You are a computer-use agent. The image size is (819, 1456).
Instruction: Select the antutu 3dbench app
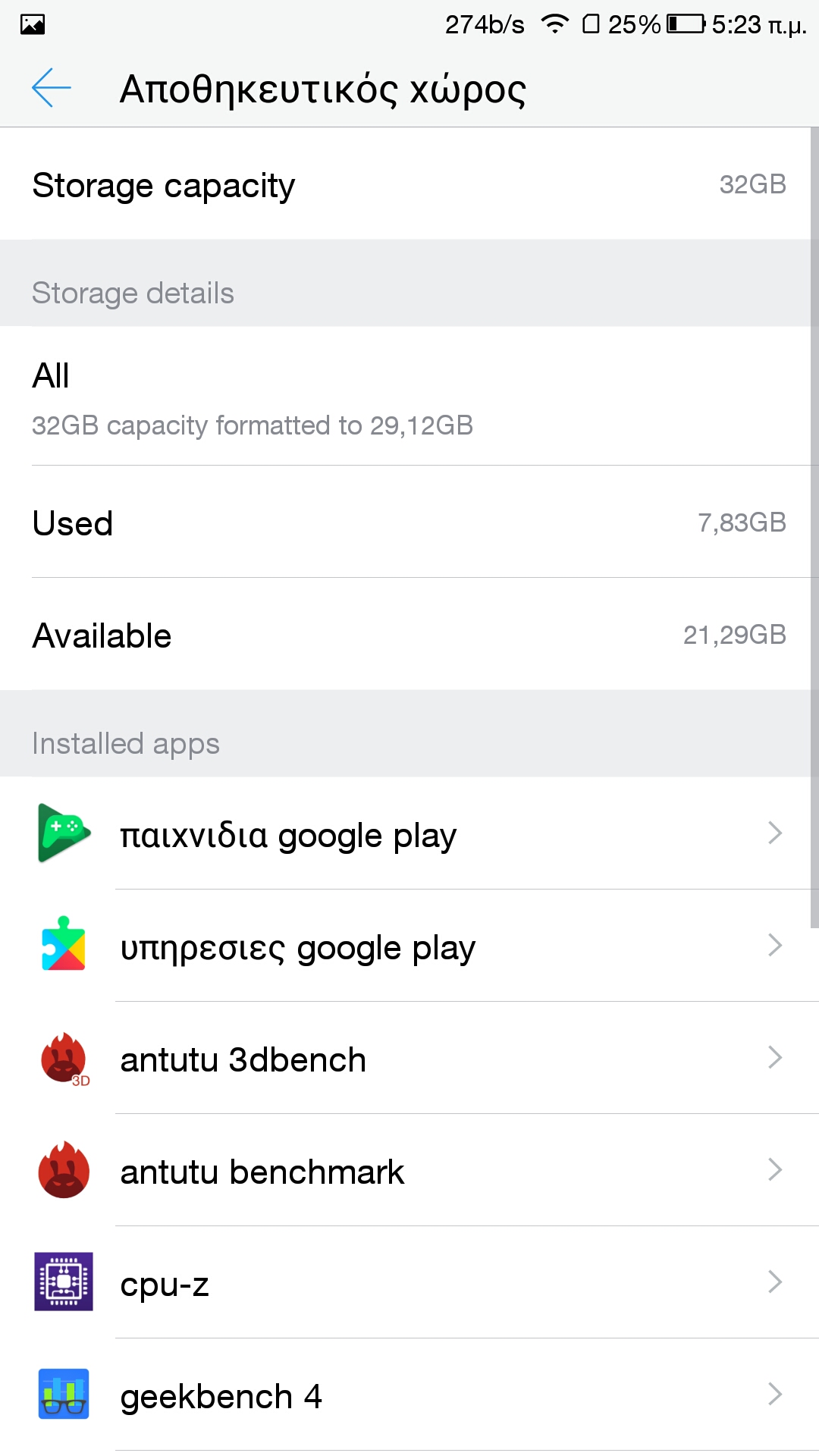409,1059
